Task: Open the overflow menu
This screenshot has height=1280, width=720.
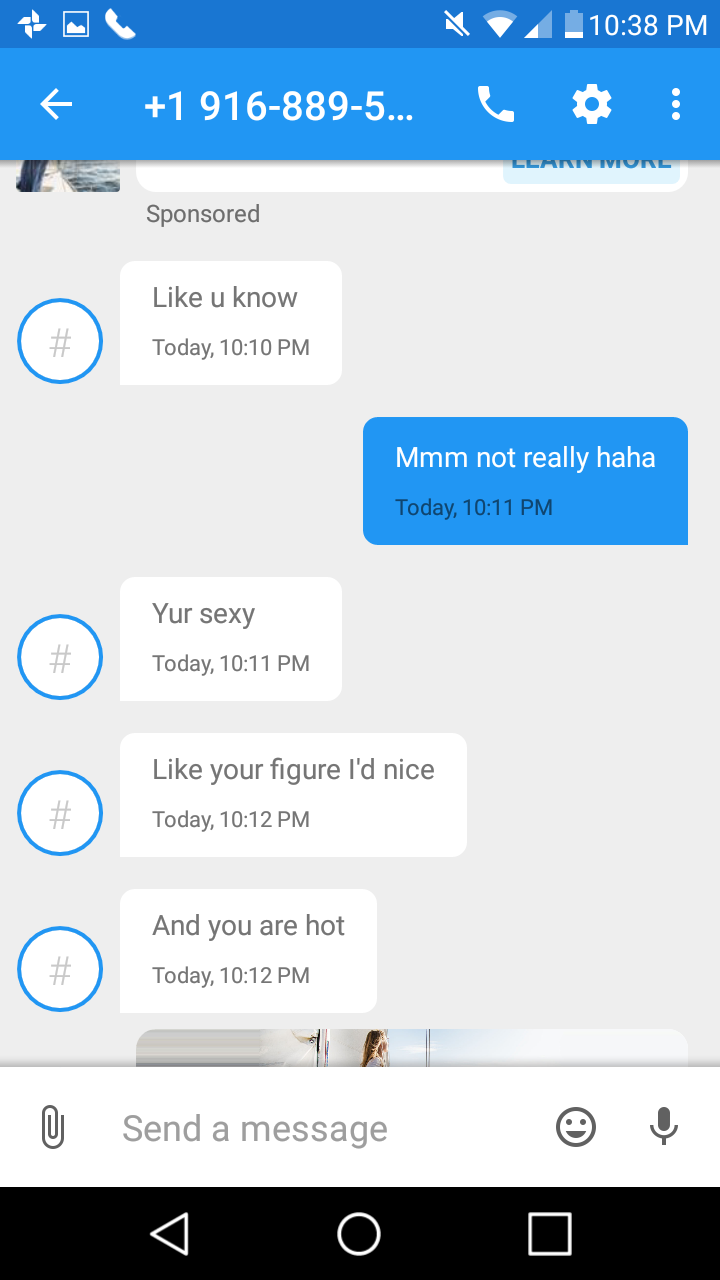Action: coord(676,104)
